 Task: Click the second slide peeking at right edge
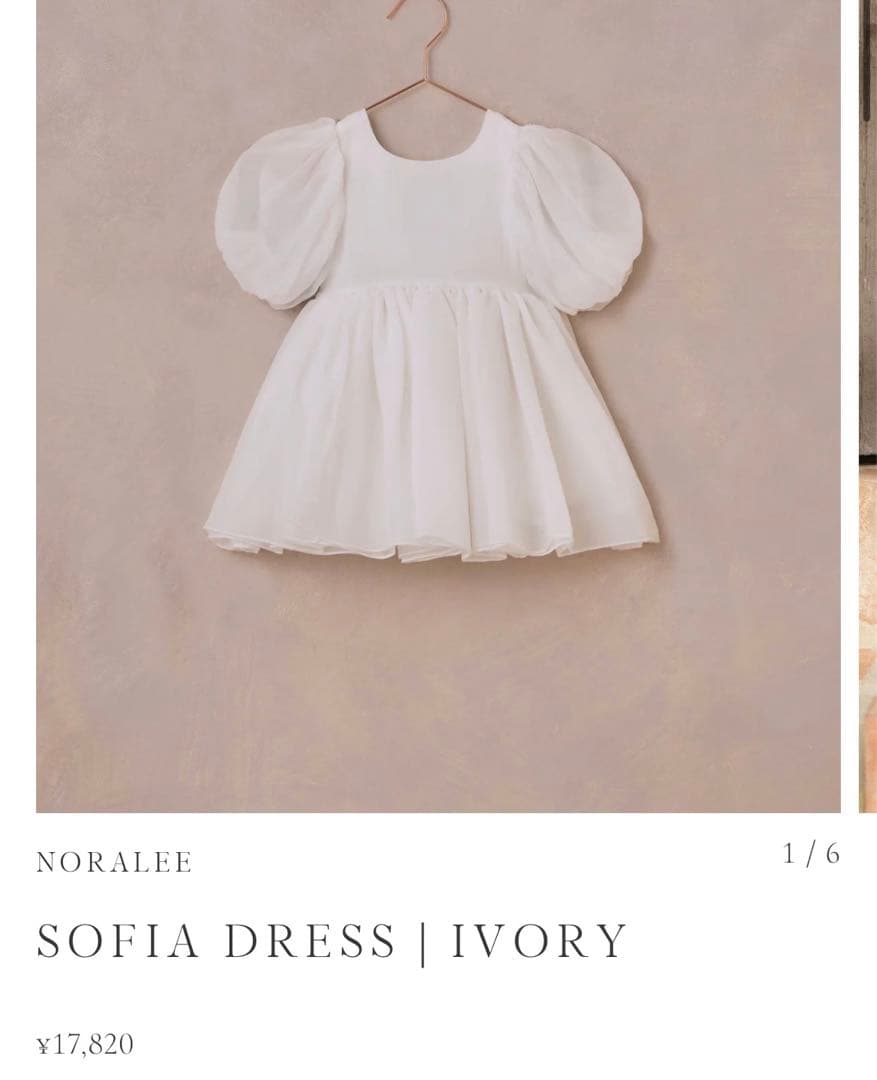[866, 300]
